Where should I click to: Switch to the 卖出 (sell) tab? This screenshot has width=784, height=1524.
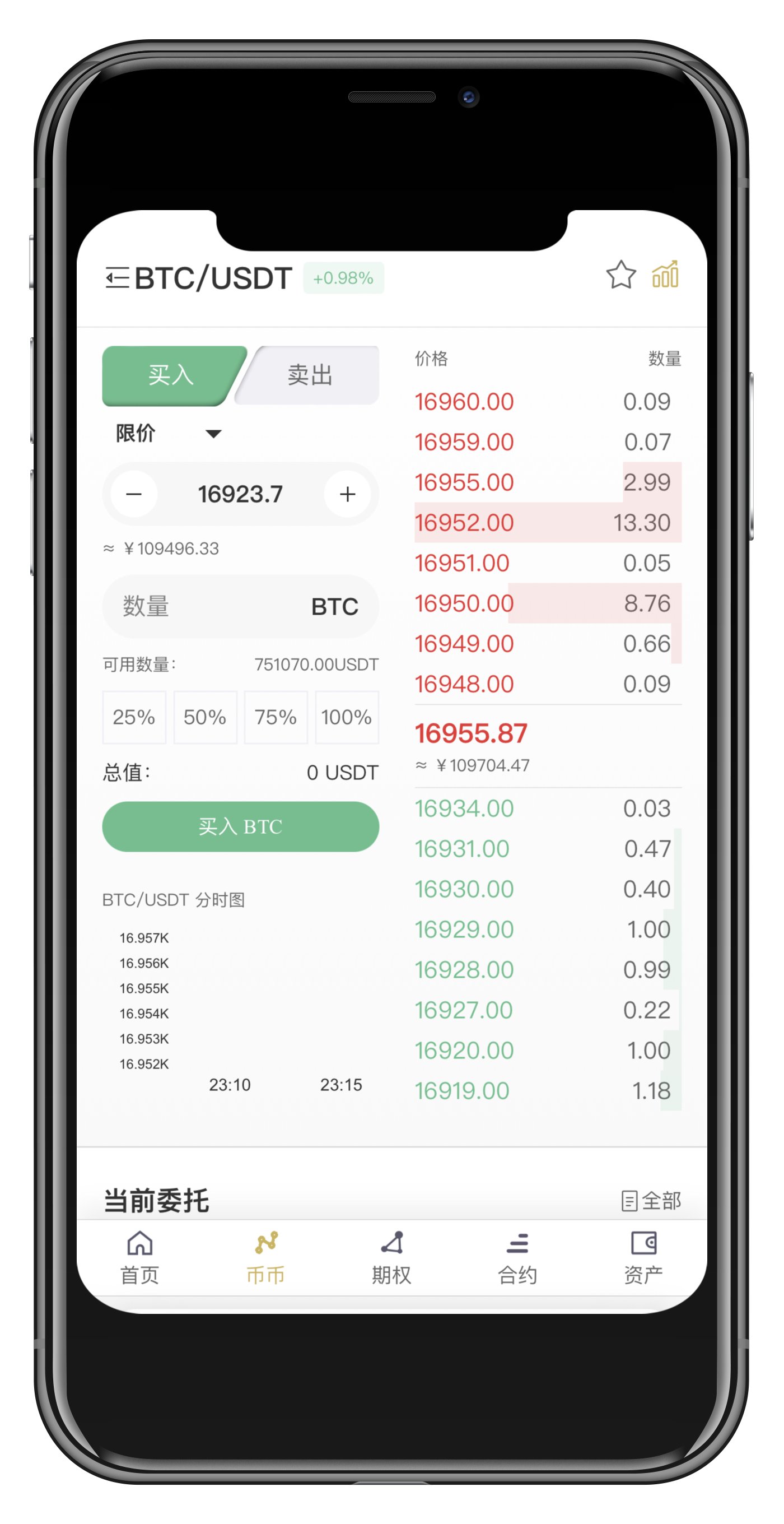click(310, 375)
